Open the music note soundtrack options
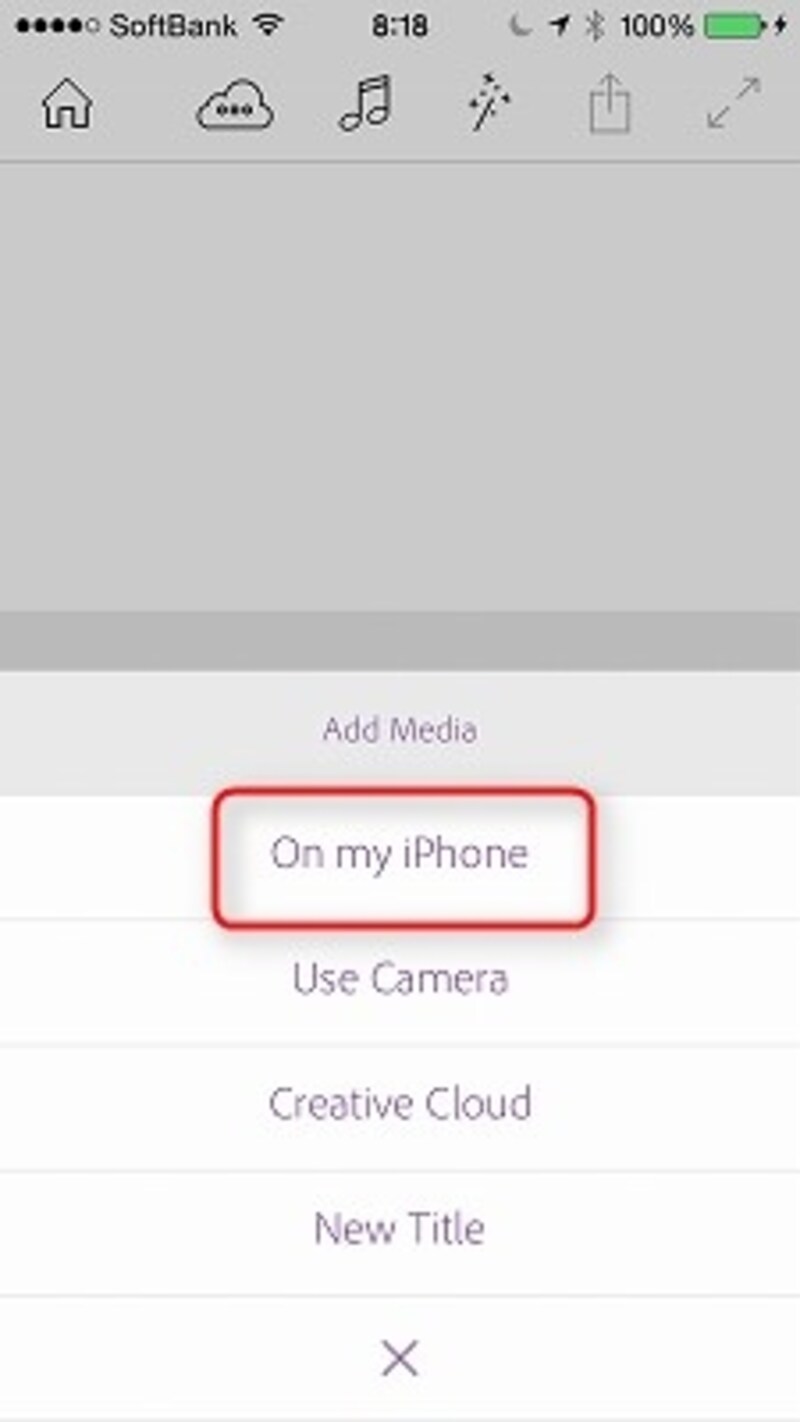800x1422 pixels. click(x=366, y=106)
